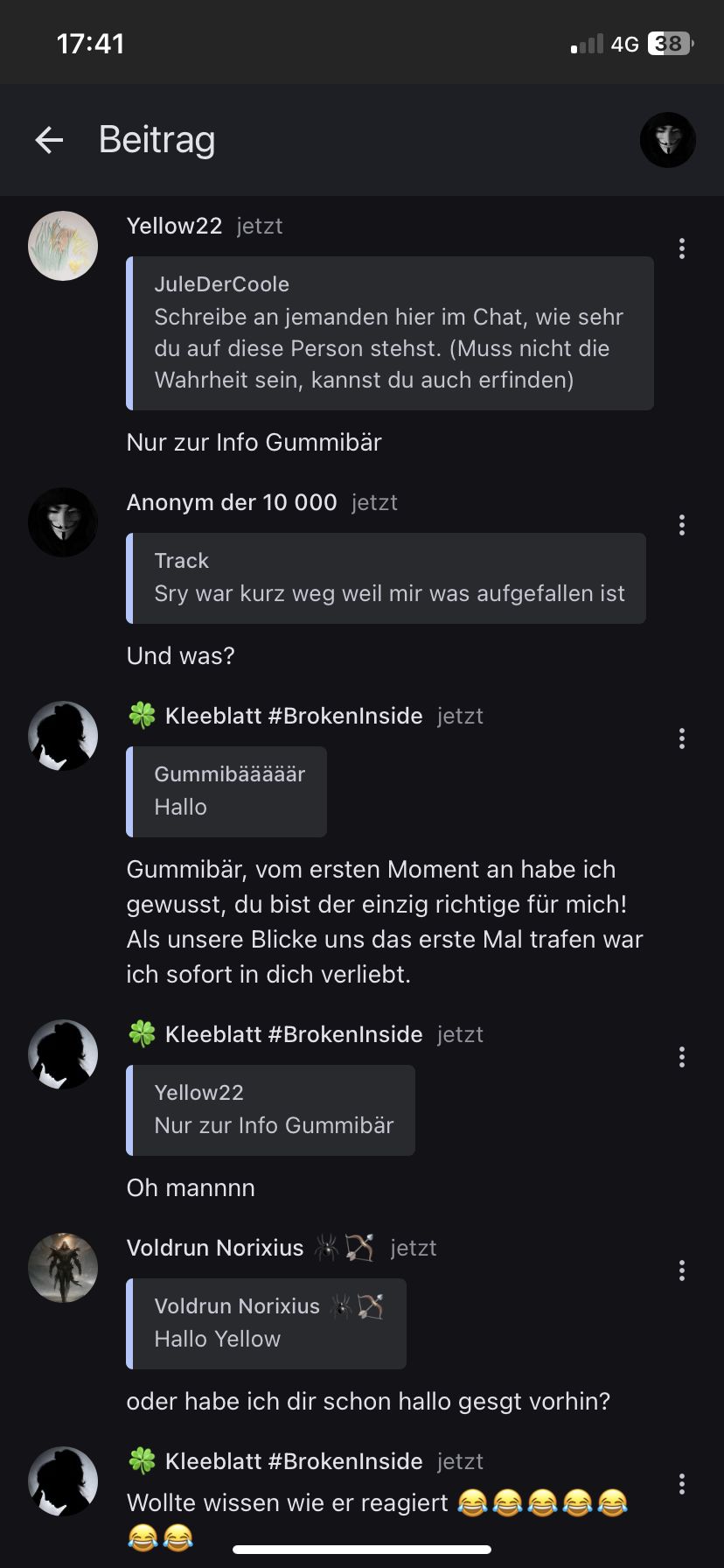Open options for the 'Oh mannnn' comment
Viewport: 724px width, 1568px height.
(x=681, y=1057)
